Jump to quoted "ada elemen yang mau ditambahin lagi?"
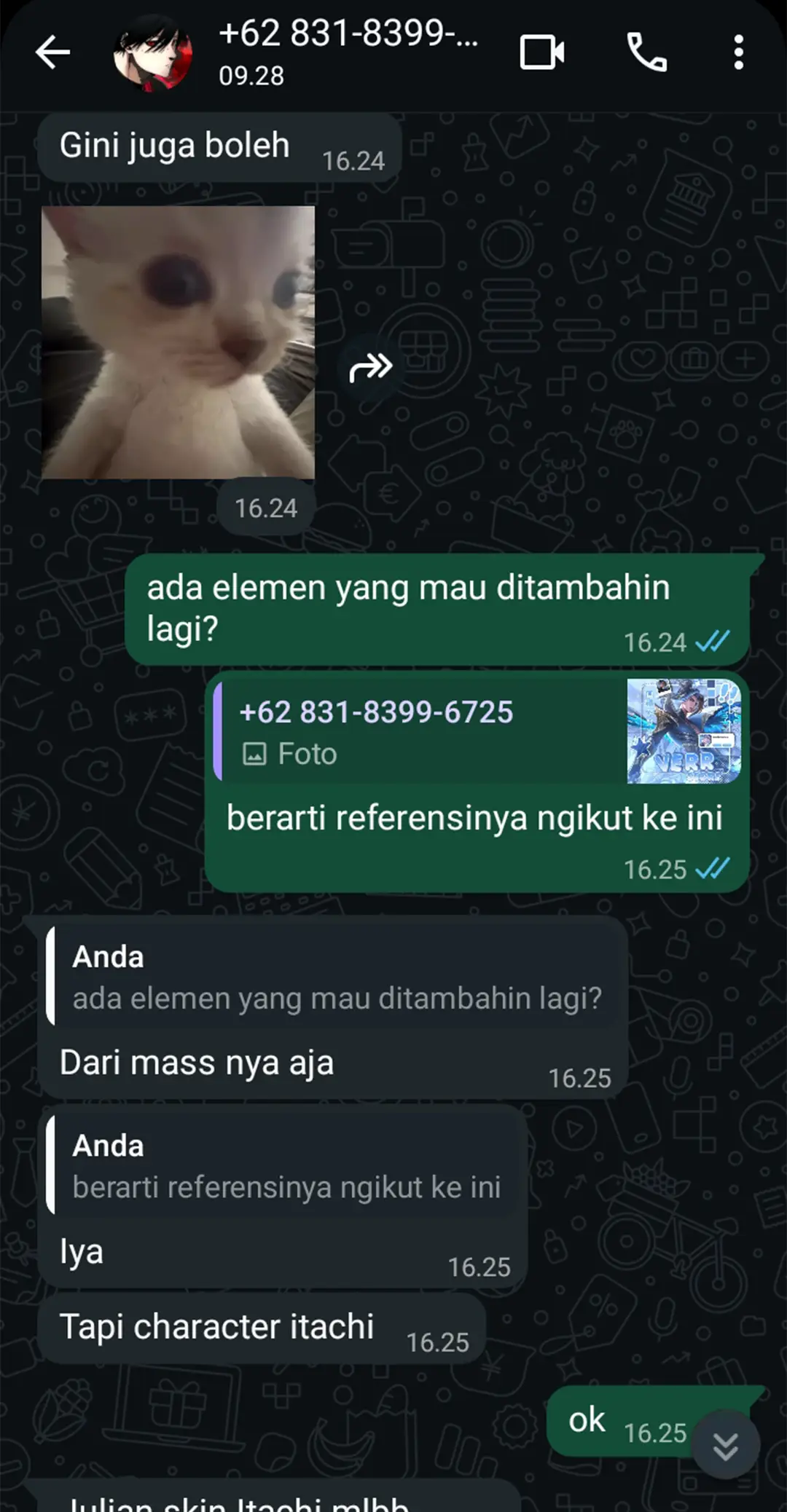 pyautogui.click(x=333, y=977)
